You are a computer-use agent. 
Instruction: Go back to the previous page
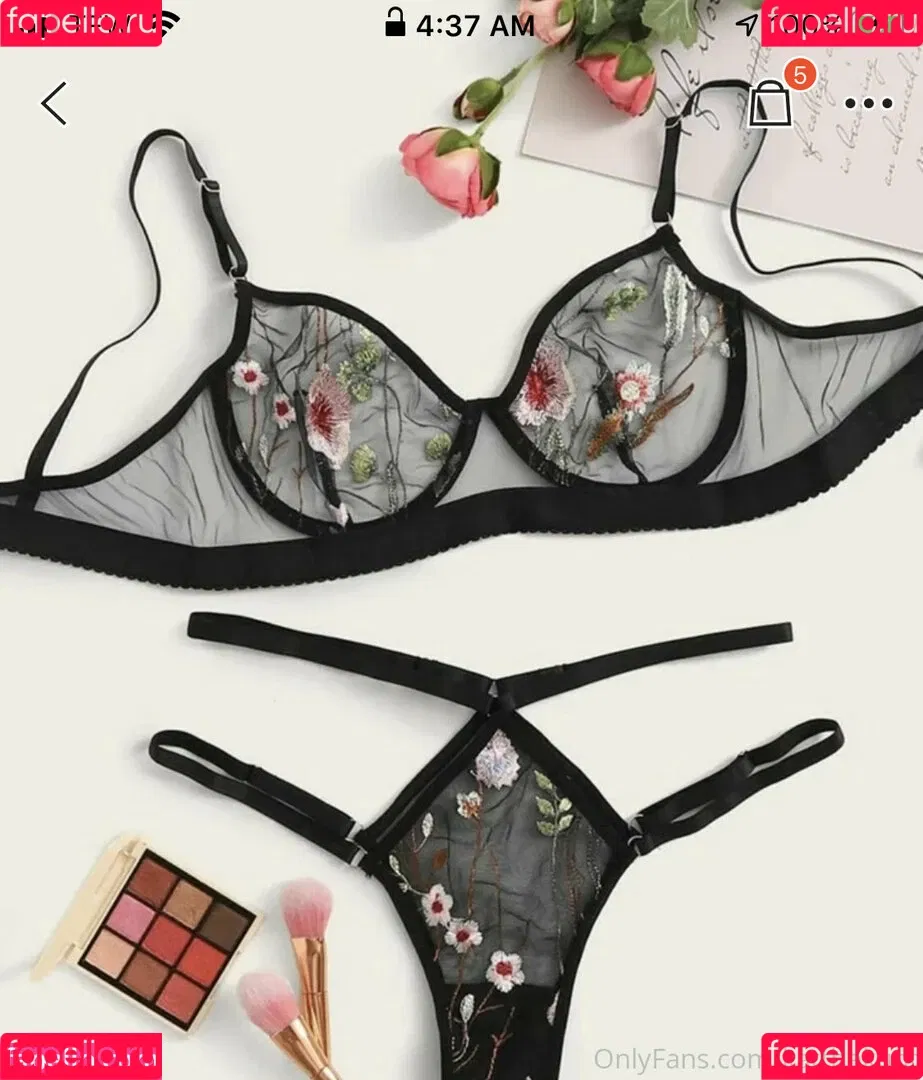54,103
